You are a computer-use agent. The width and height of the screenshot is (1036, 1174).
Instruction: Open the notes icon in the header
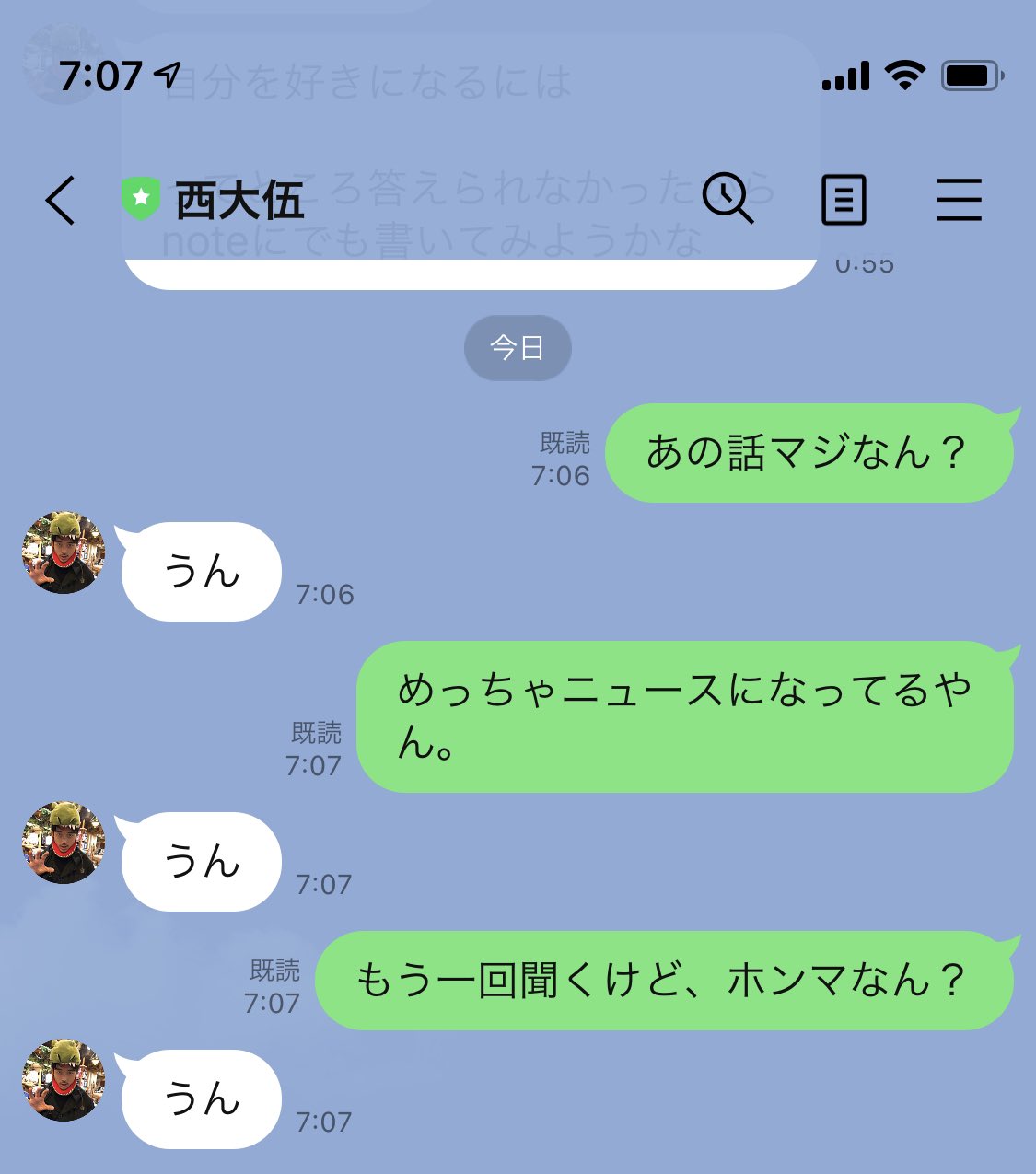[844, 200]
